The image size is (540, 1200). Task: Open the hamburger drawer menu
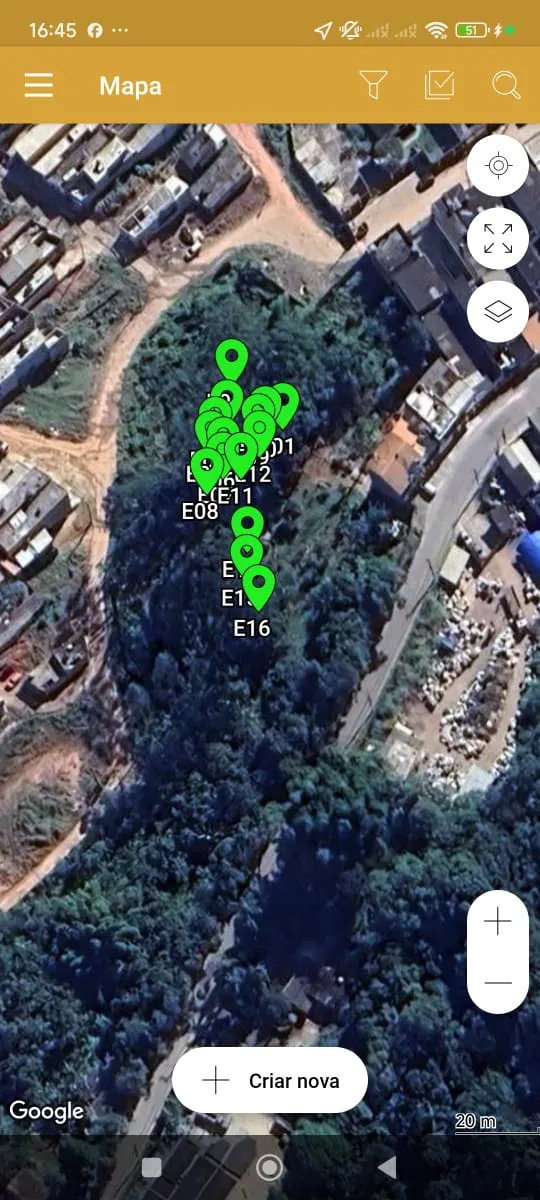pos(39,86)
